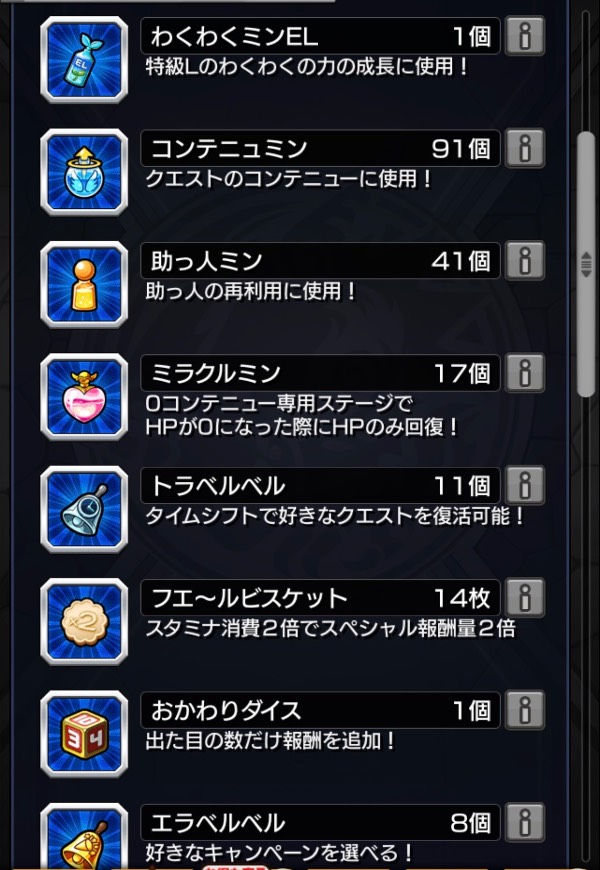Open info for トラベルベル
This screenshot has width=600, height=870.
[x=525, y=486]
